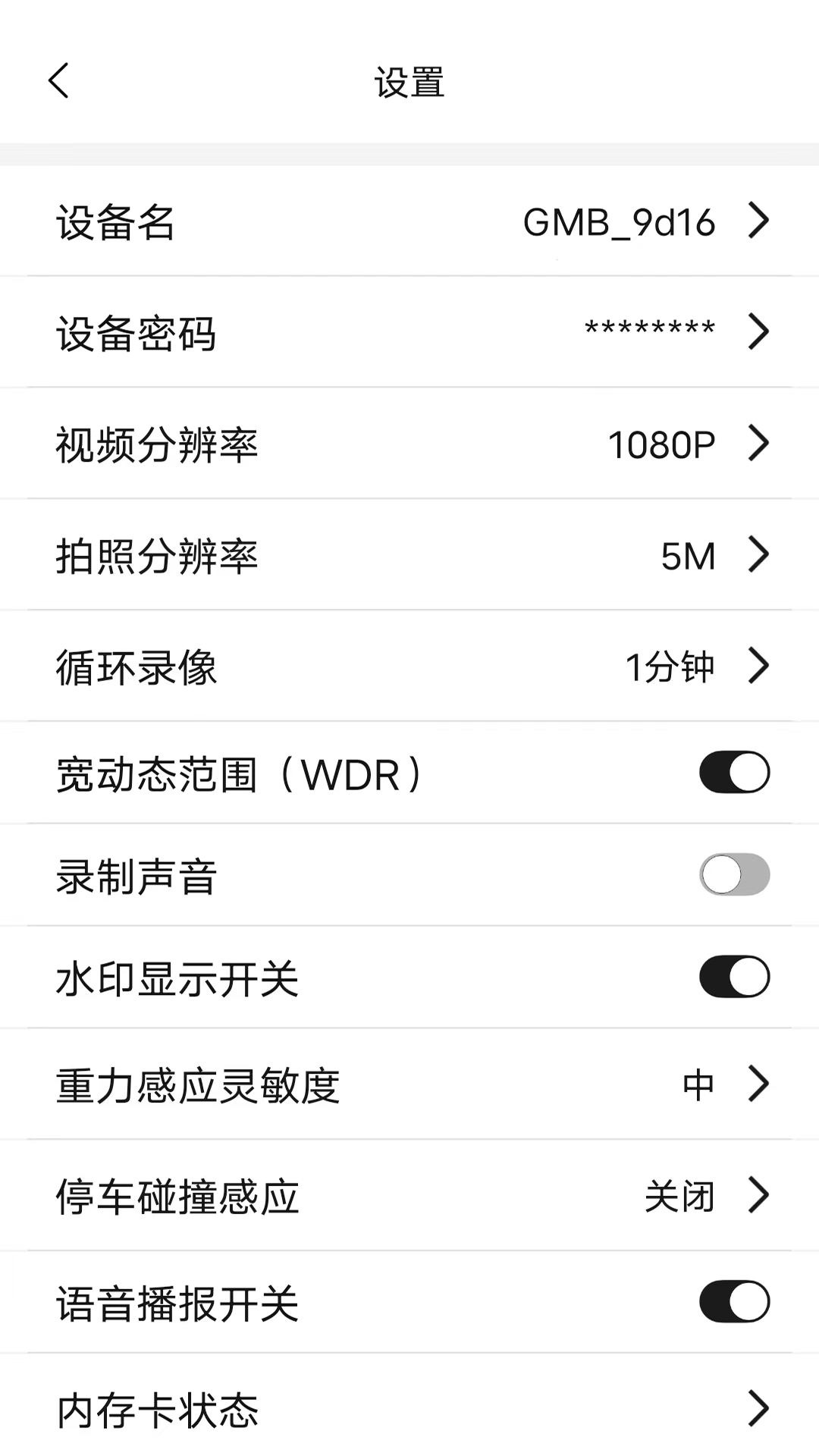The width and height of the screenshot is (819, 1456).
Task: Check the memory card status
Action: (409, 1409)
